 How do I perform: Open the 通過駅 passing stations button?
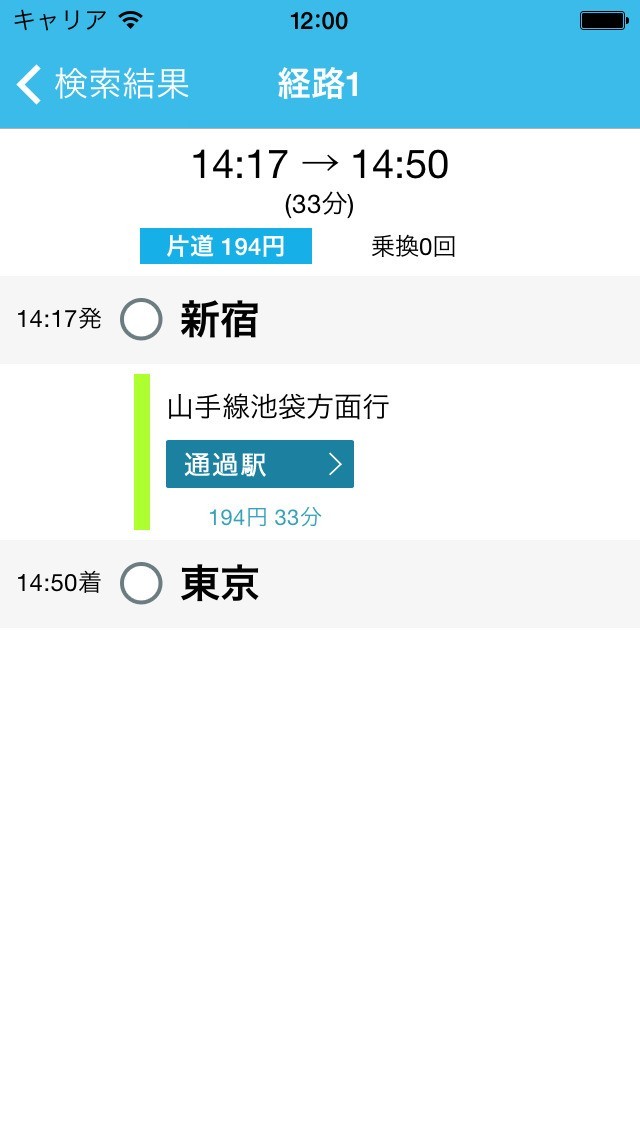click(260, 464)
